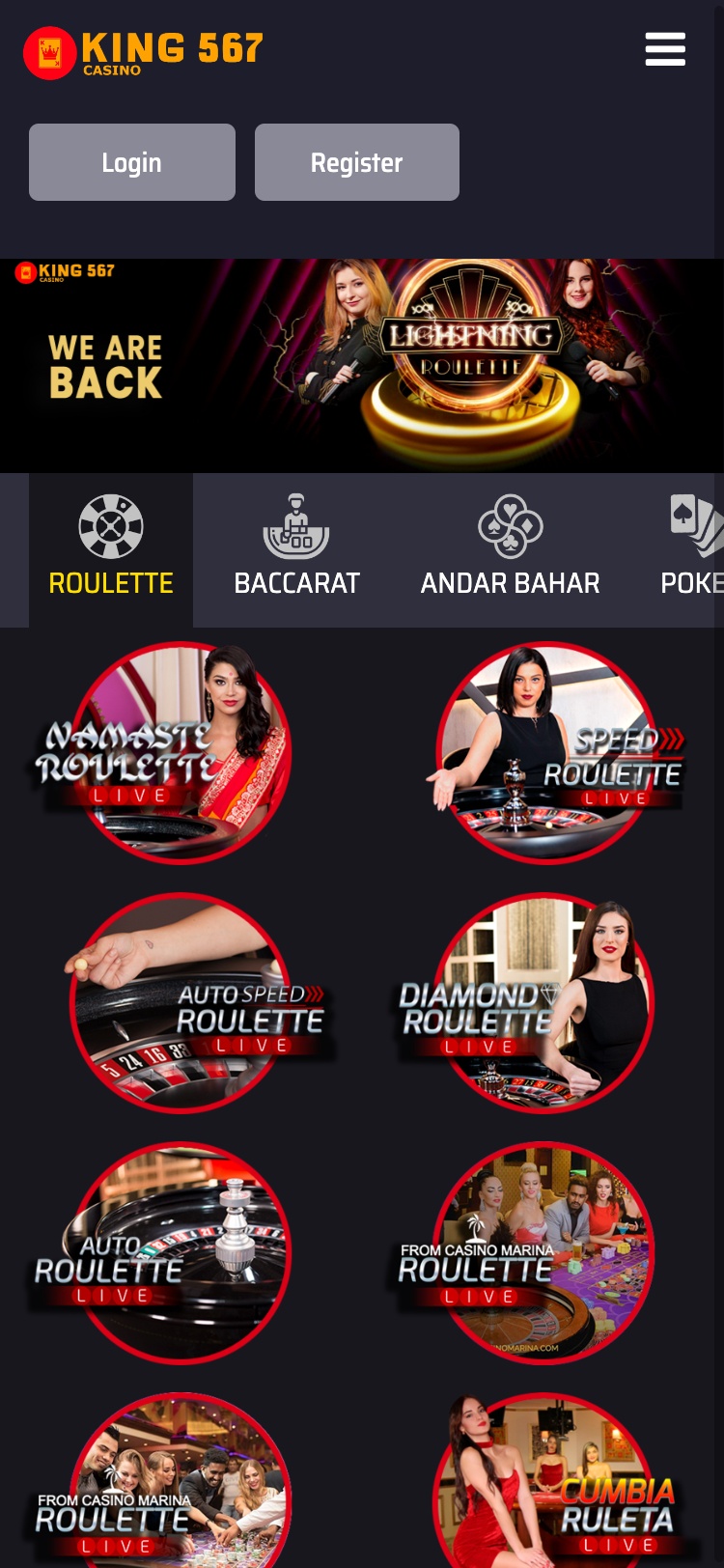The height and width of the screenshot is (1568, 724).
Task: Tap the Register button
Action: (357, 162)
